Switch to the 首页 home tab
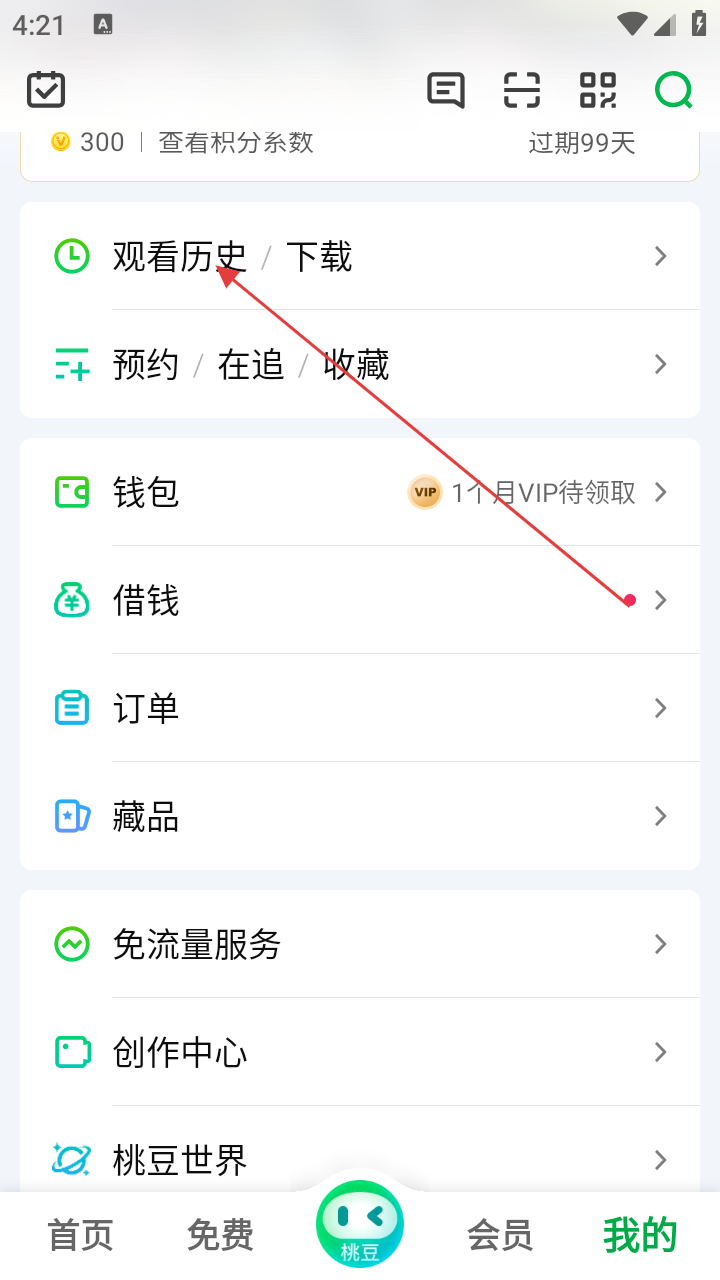 [x=80, y=1236]
